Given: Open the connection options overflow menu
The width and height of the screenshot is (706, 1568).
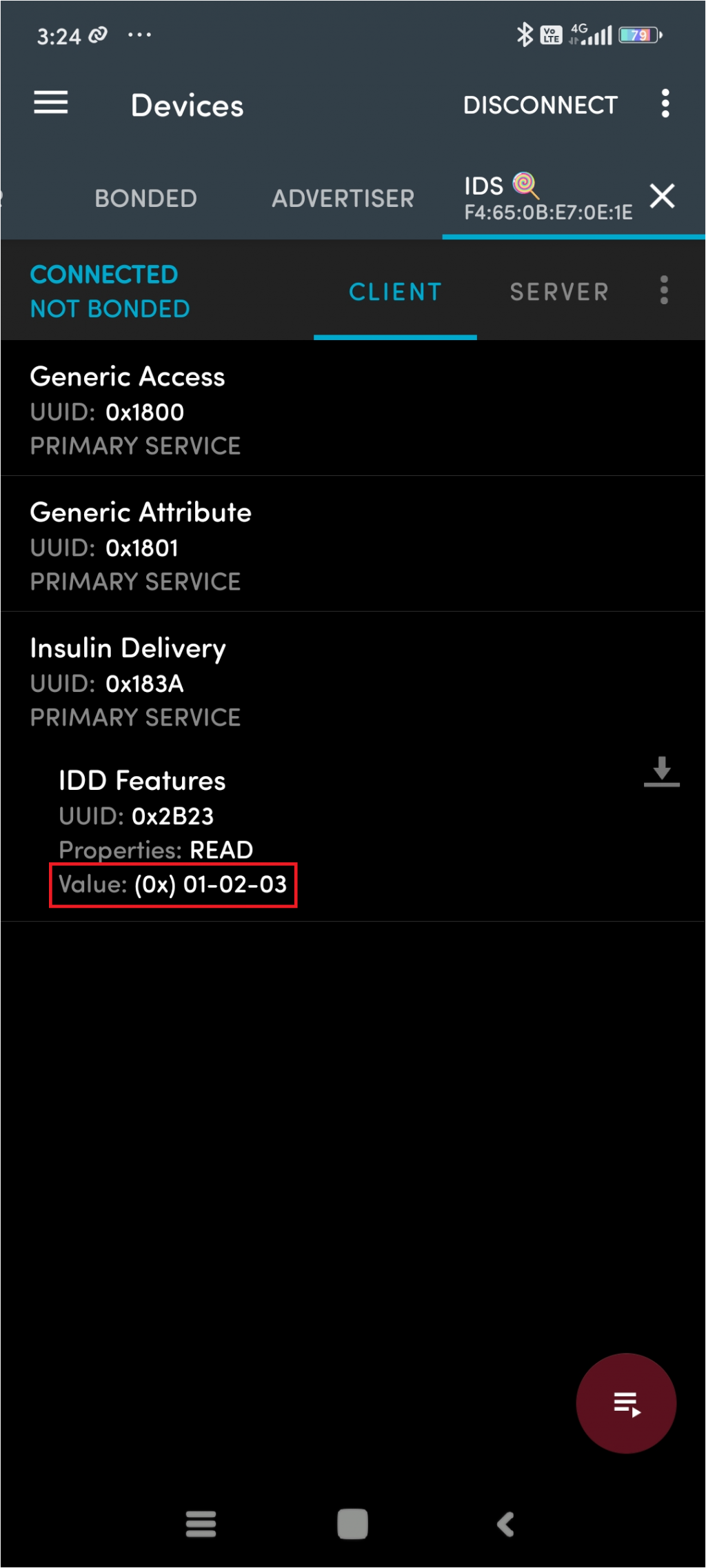Looking at the screenshot, I should pyautogui.click(x=664, y=290).
